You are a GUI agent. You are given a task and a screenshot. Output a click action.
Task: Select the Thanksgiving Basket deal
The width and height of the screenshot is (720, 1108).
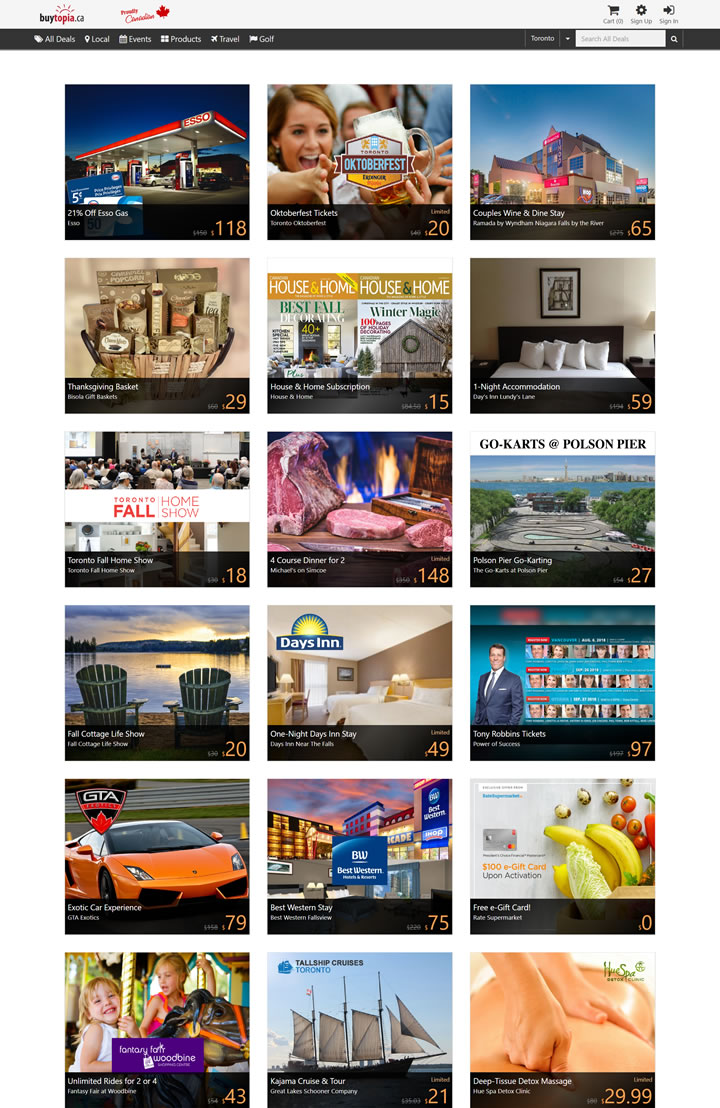157,335
